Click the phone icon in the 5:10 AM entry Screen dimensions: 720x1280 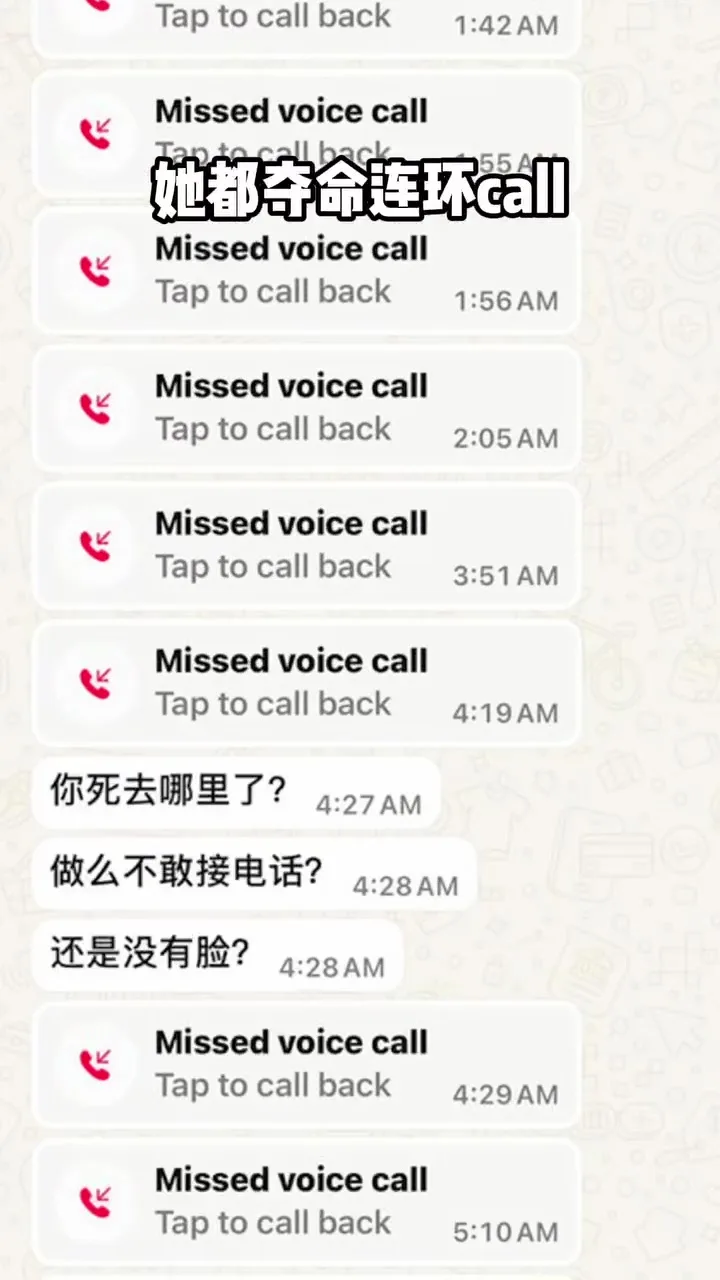coord(95,1201)
